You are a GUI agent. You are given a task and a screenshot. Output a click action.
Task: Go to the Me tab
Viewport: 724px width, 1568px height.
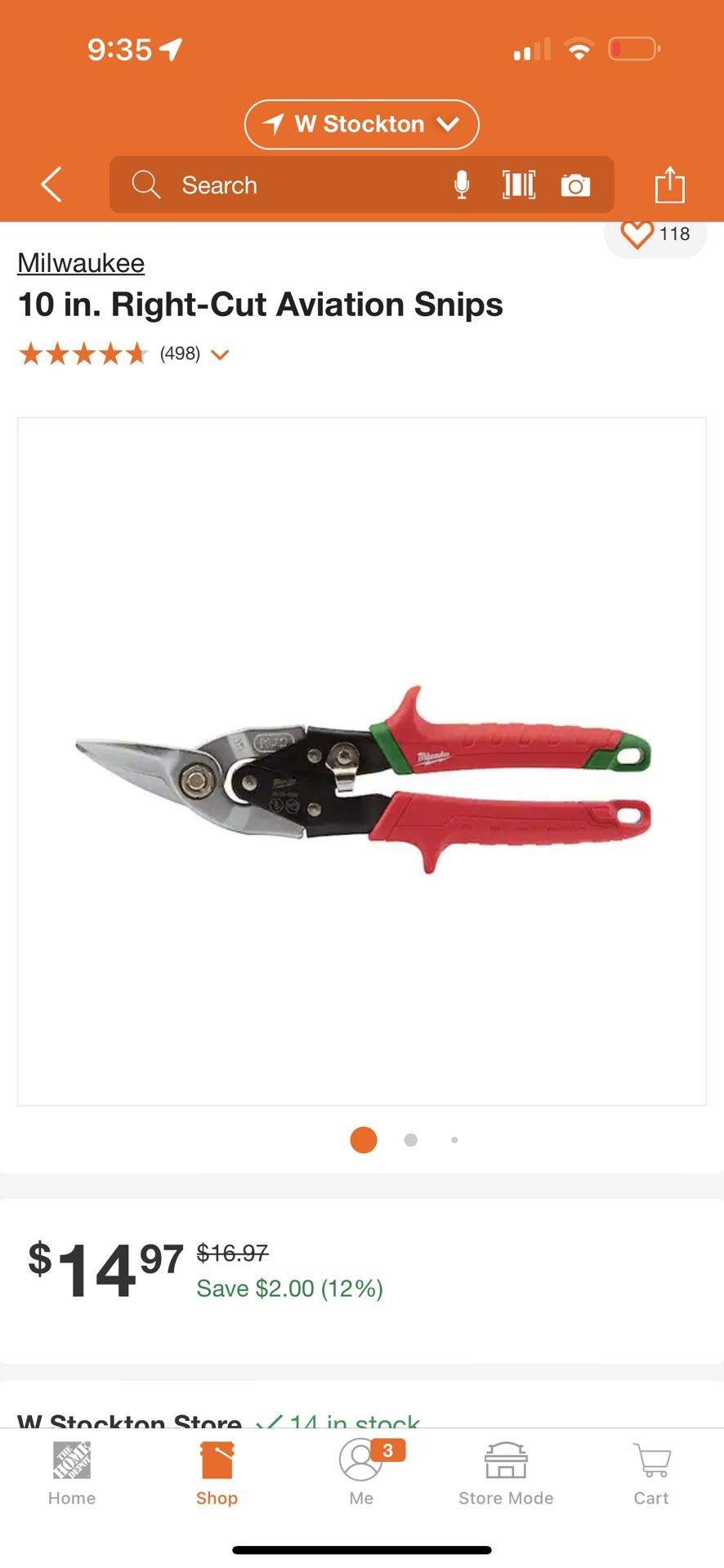pyautogui.click(x=361, y=1473)
